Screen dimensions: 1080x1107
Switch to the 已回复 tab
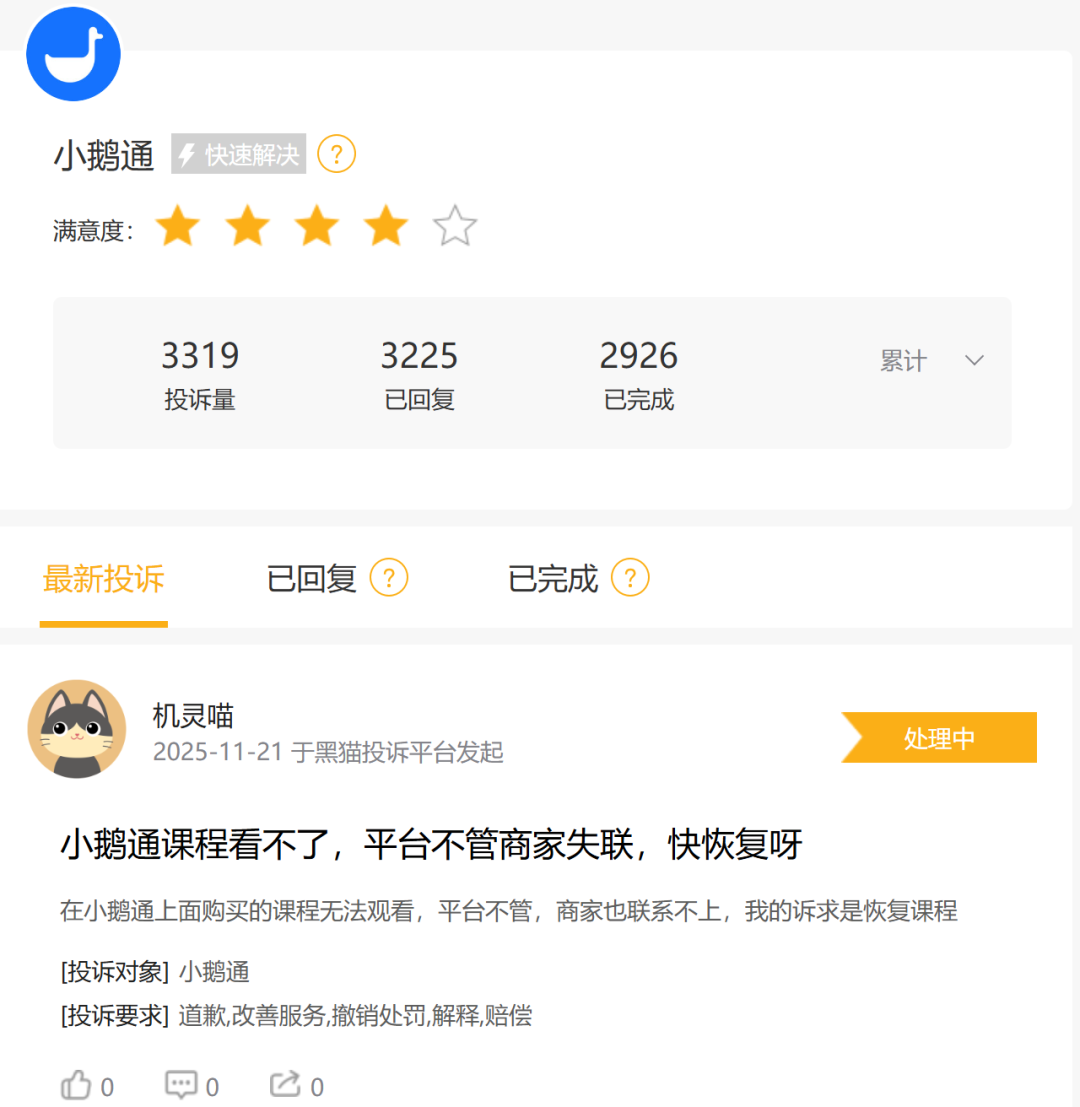click(311, 579)
